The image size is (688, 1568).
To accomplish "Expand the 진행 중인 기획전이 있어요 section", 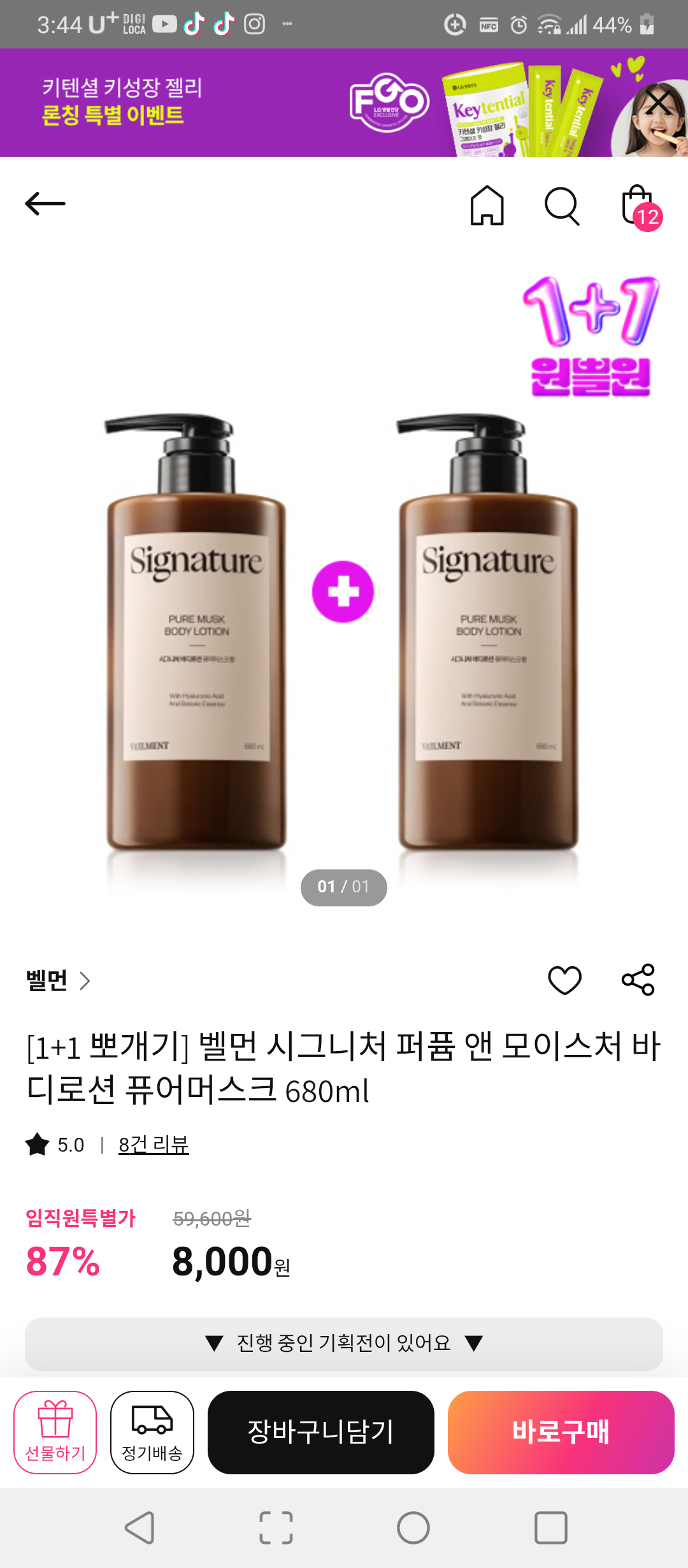I will click(x=344, y=1344).
